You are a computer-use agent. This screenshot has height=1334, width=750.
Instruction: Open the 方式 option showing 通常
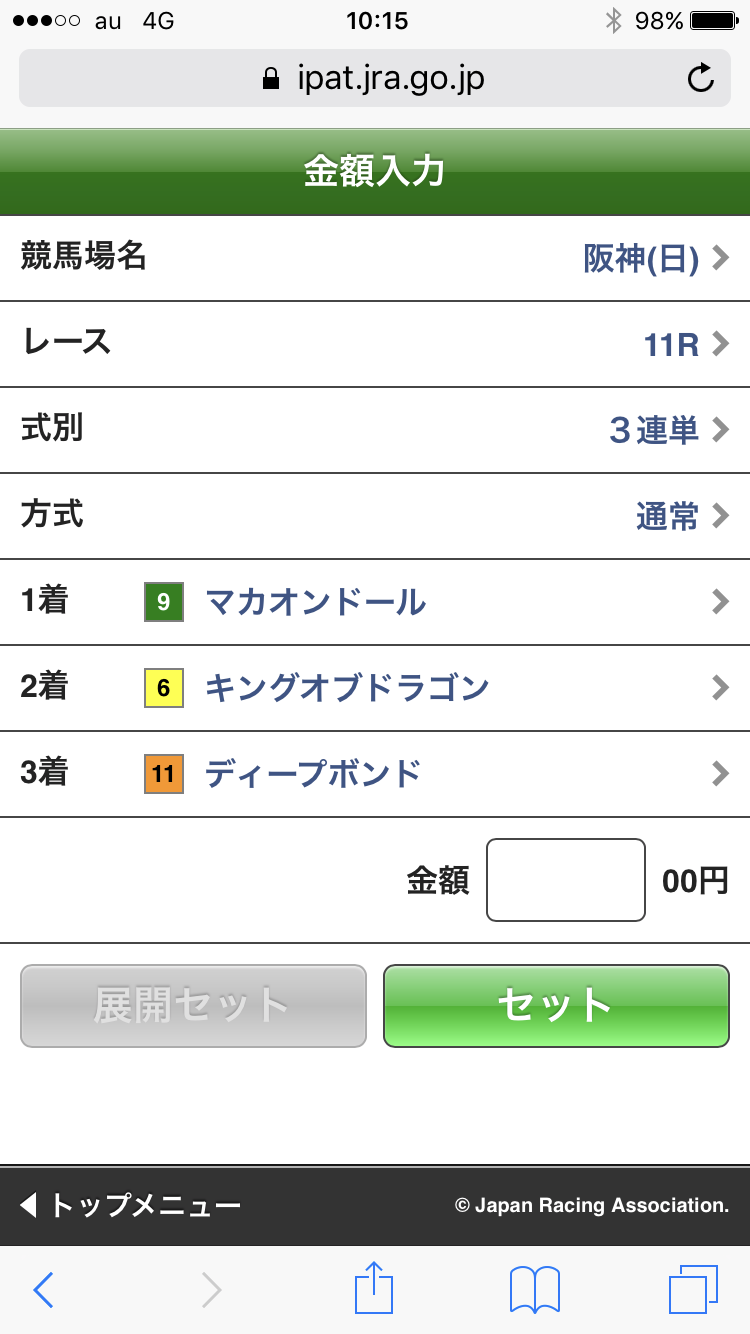pos(665,516)
